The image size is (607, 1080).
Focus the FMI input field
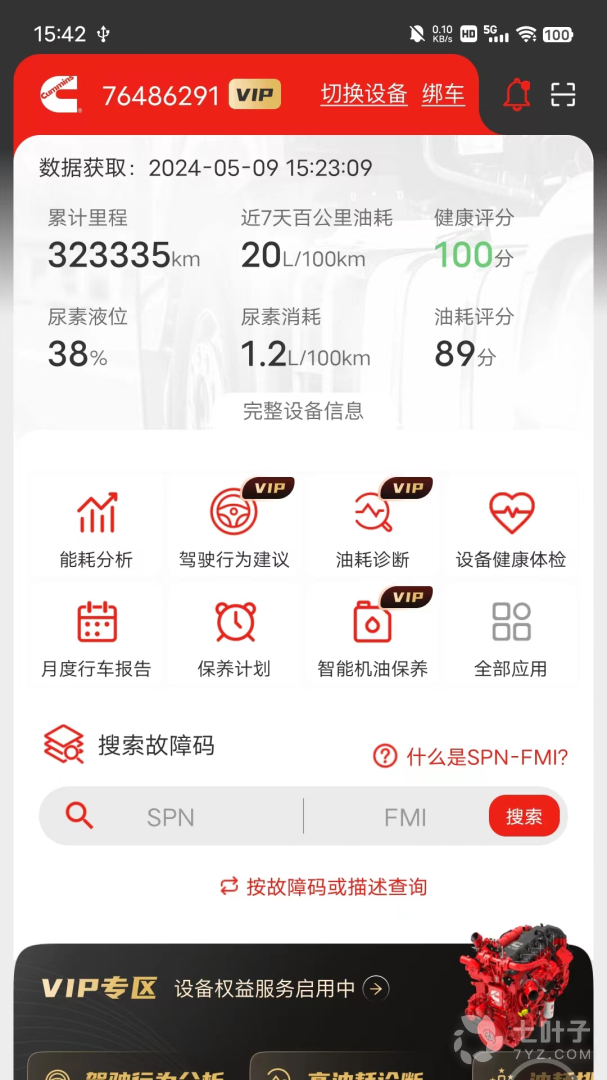[x=405, y=817]
